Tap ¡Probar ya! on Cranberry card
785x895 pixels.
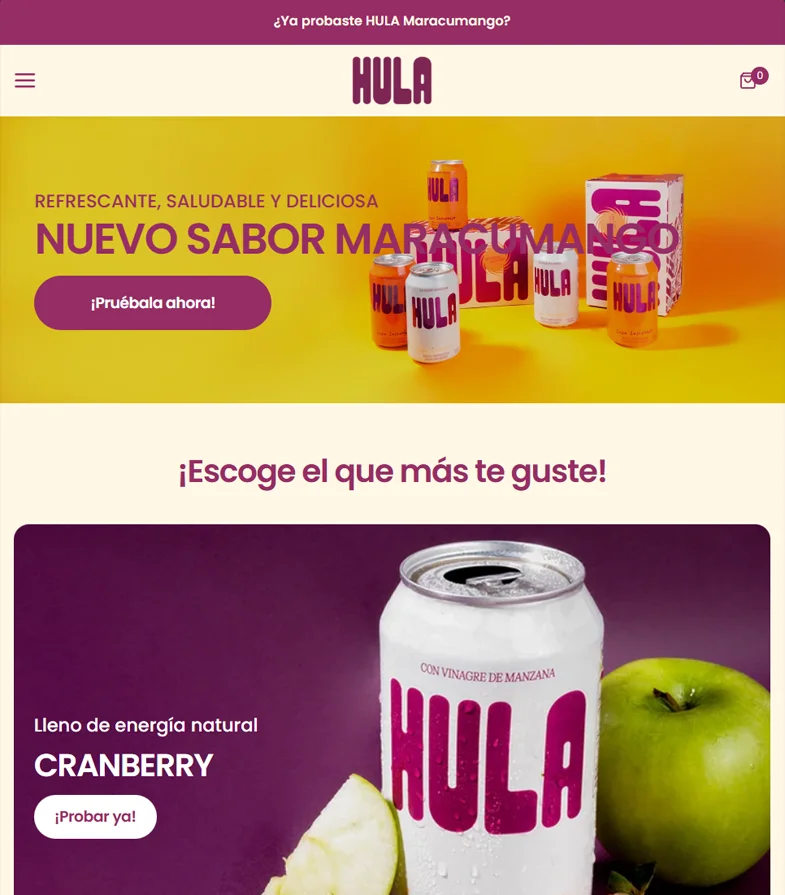[95, 817]
